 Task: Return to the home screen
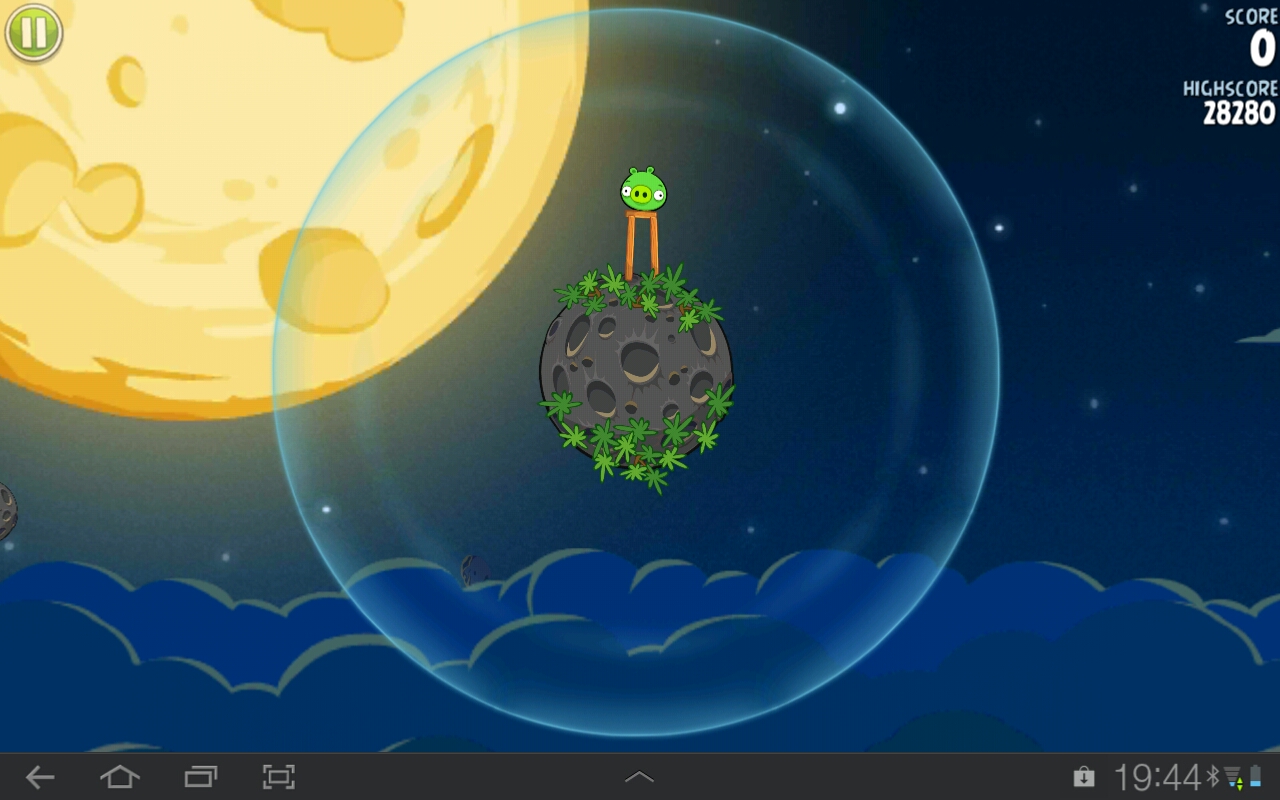(119, 777)
